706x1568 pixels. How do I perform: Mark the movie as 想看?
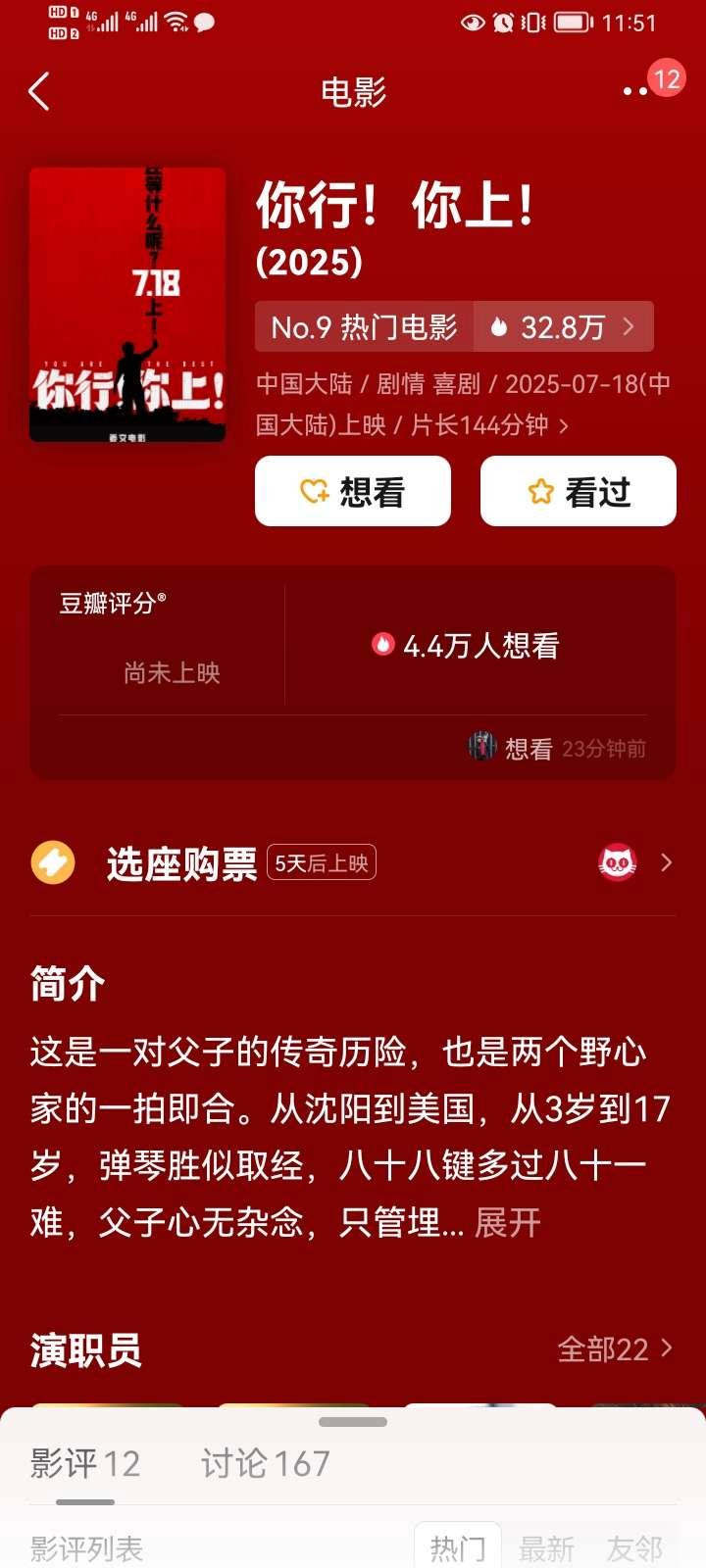pos(353,491)
